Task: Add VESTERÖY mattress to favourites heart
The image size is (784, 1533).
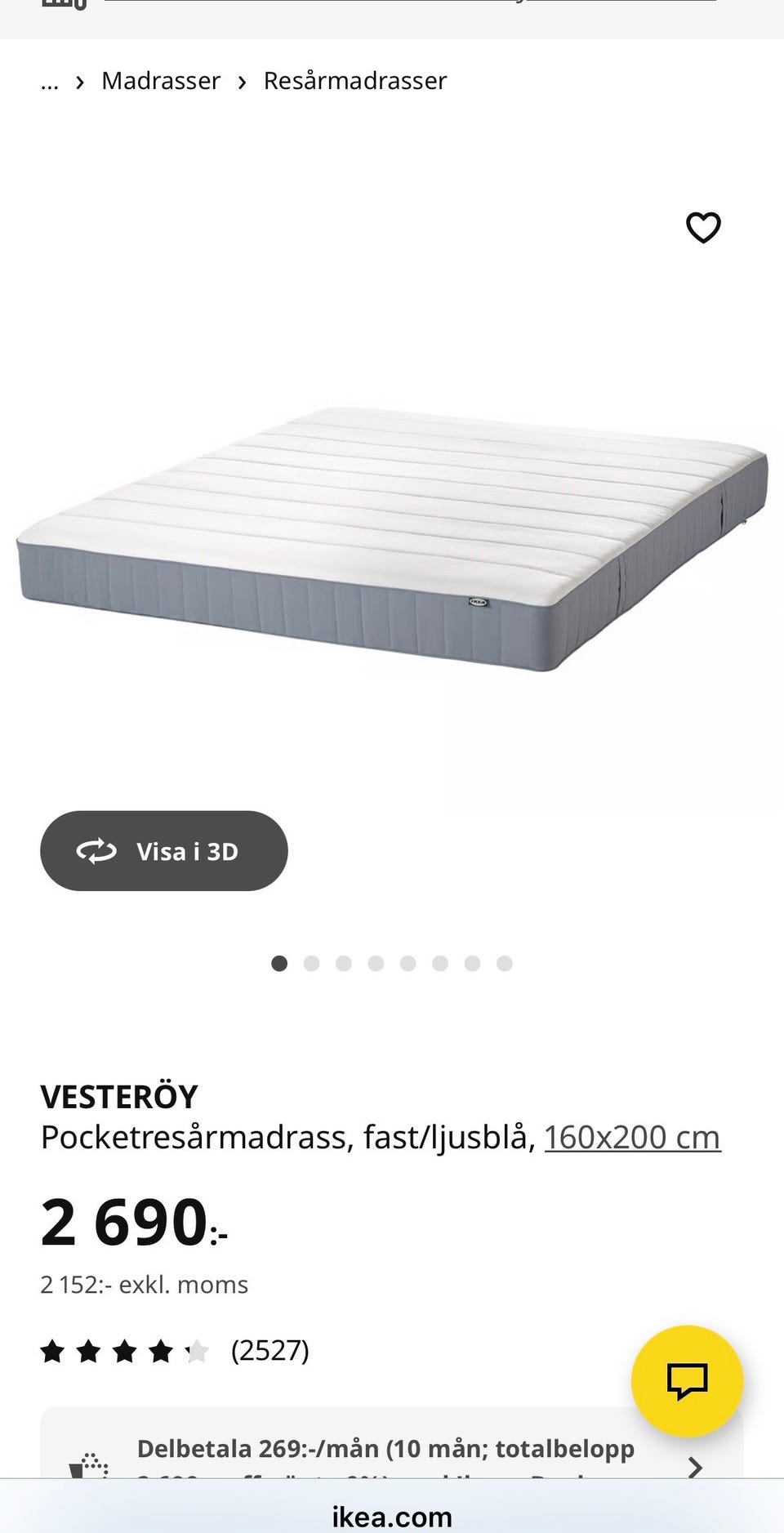Action: (703, 228)
